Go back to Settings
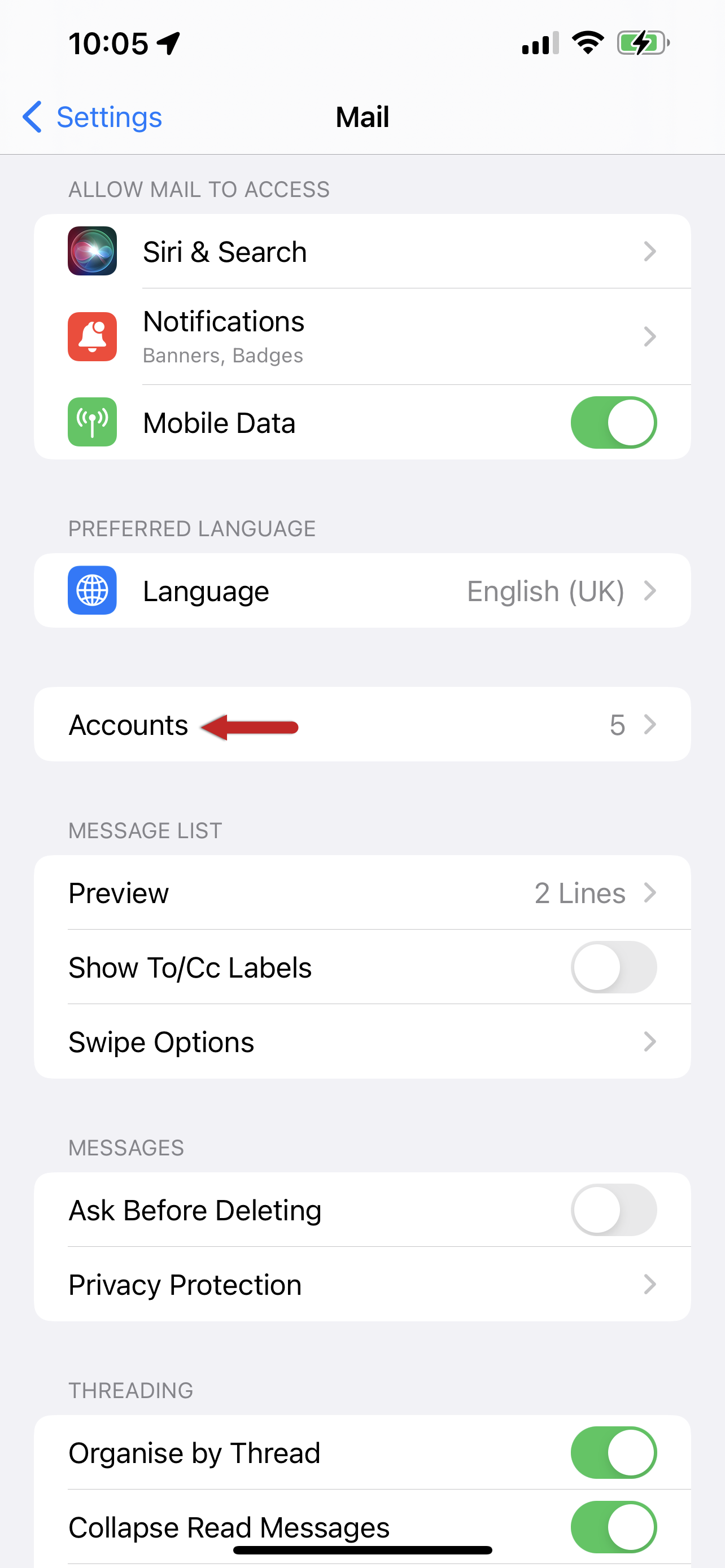This screenshot has width=725, height=1568. pyautogui.click(x=93, y=117)
